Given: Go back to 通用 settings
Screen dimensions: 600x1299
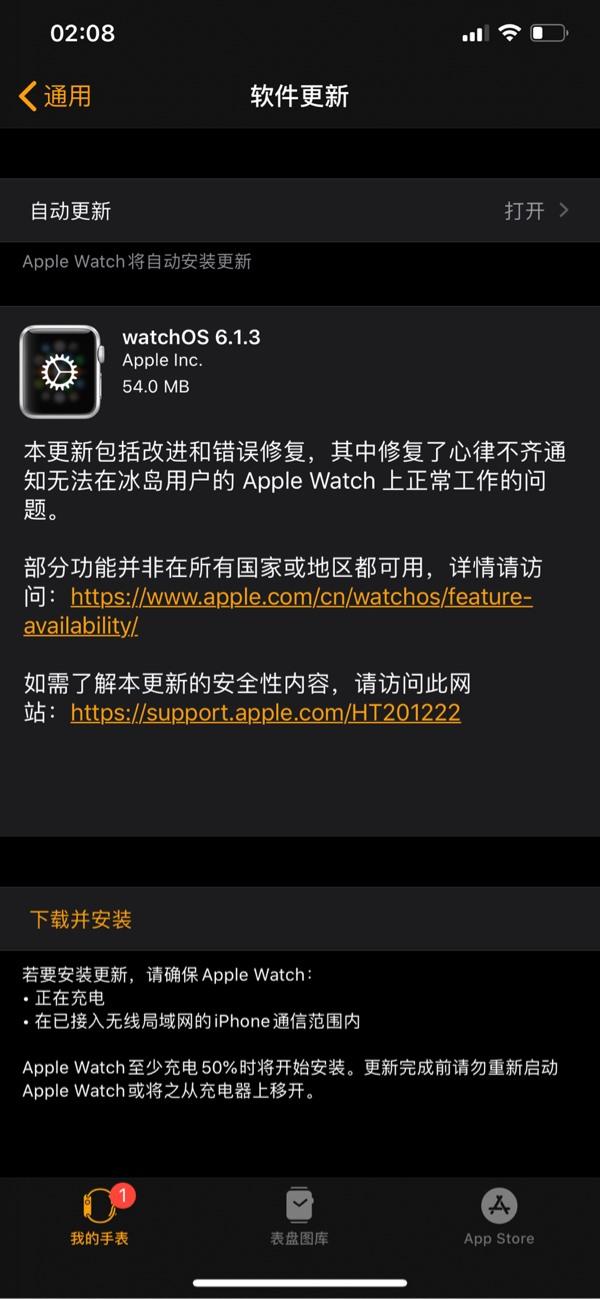Looking at the screenshot, I should tap(55, 96).
